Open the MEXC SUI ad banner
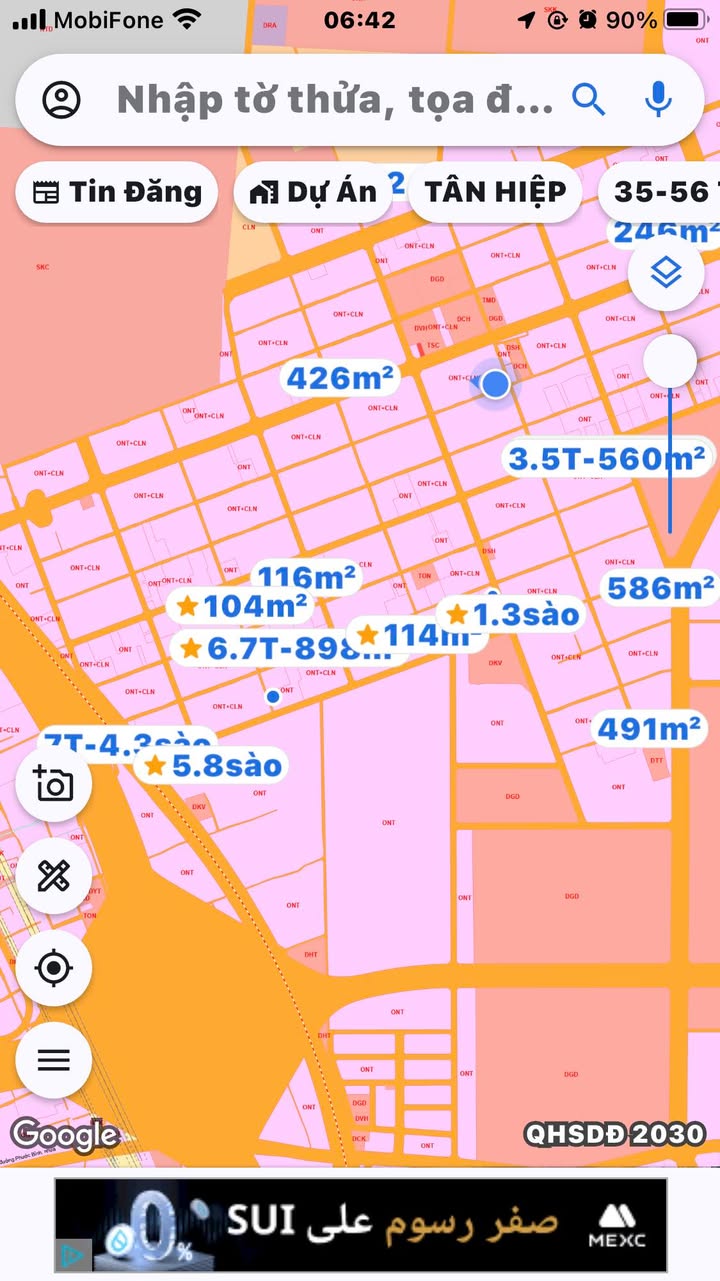The width and height of the screenshot is (720, 1281). pos(360,1225)
